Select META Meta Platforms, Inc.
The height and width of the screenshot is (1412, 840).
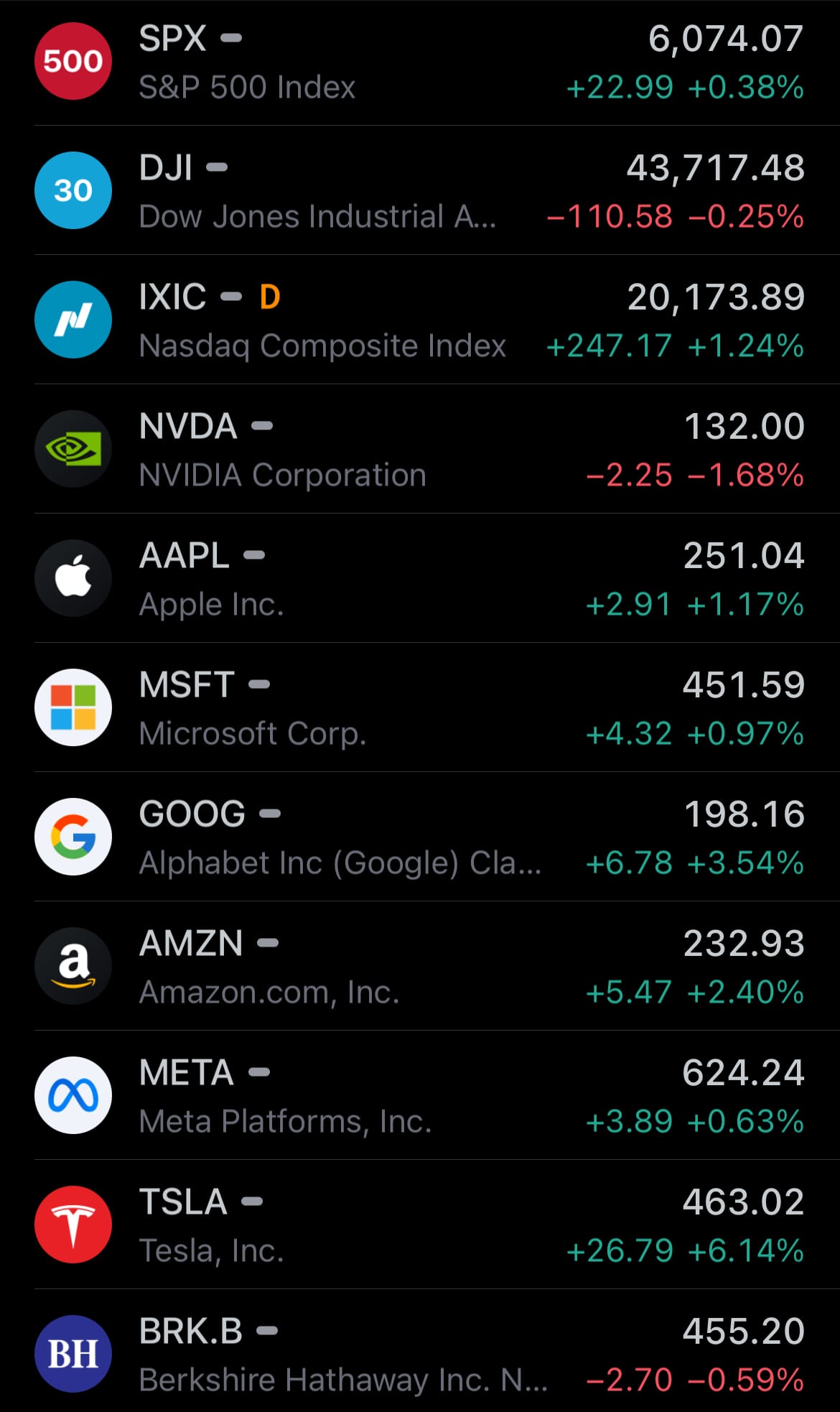(x=420, y=1095)
